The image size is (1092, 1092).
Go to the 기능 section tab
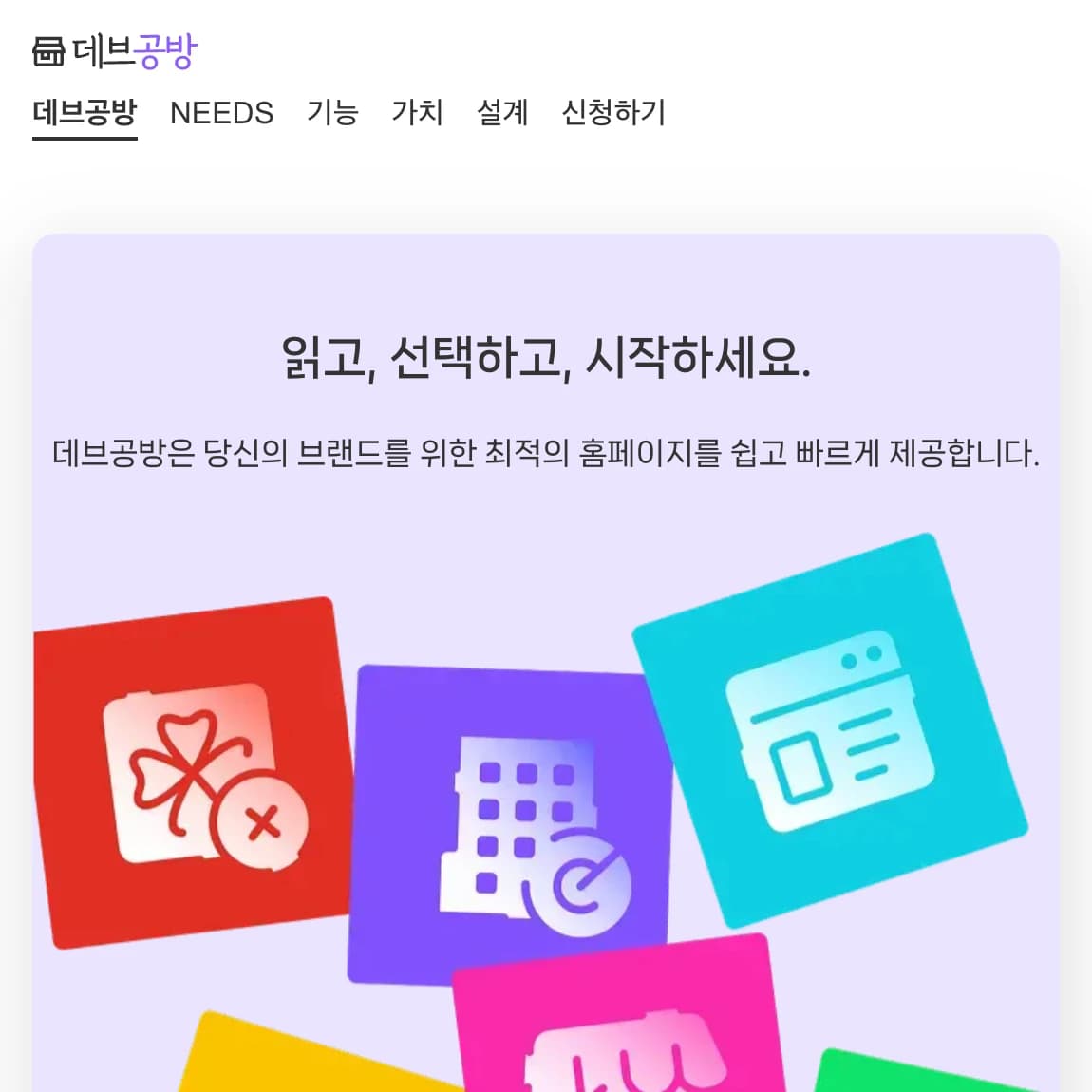pyautogui.click(x=332, y=113)
